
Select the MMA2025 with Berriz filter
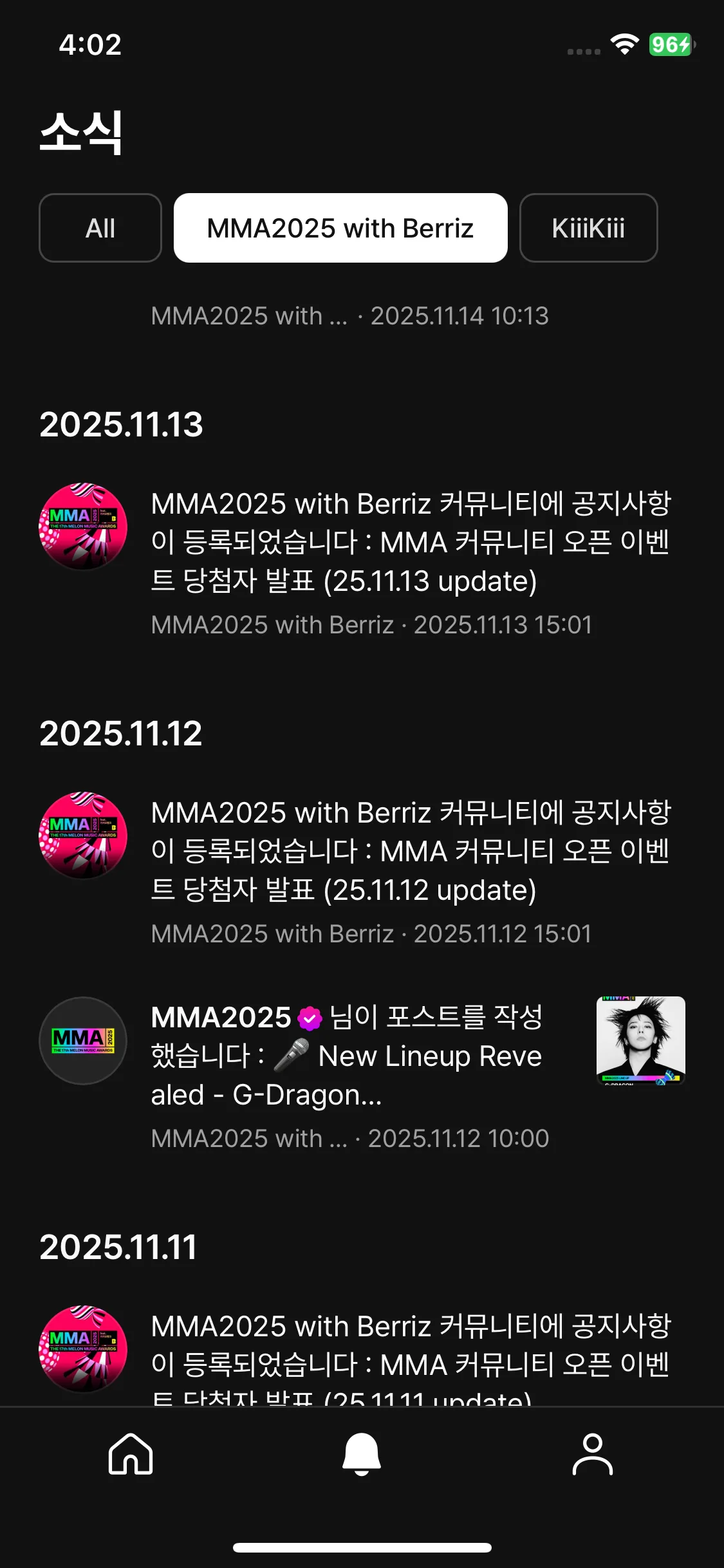tap(340, 228)
